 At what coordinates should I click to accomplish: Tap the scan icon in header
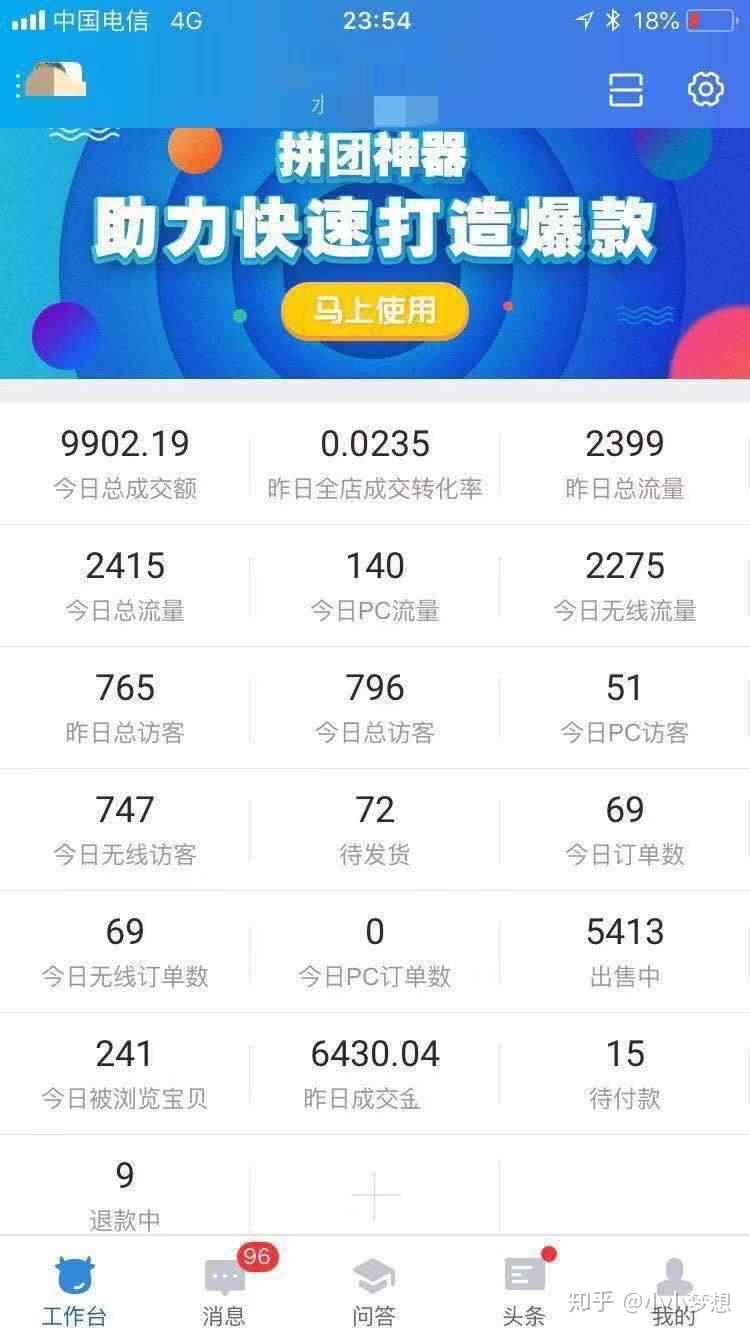(626, 89)
